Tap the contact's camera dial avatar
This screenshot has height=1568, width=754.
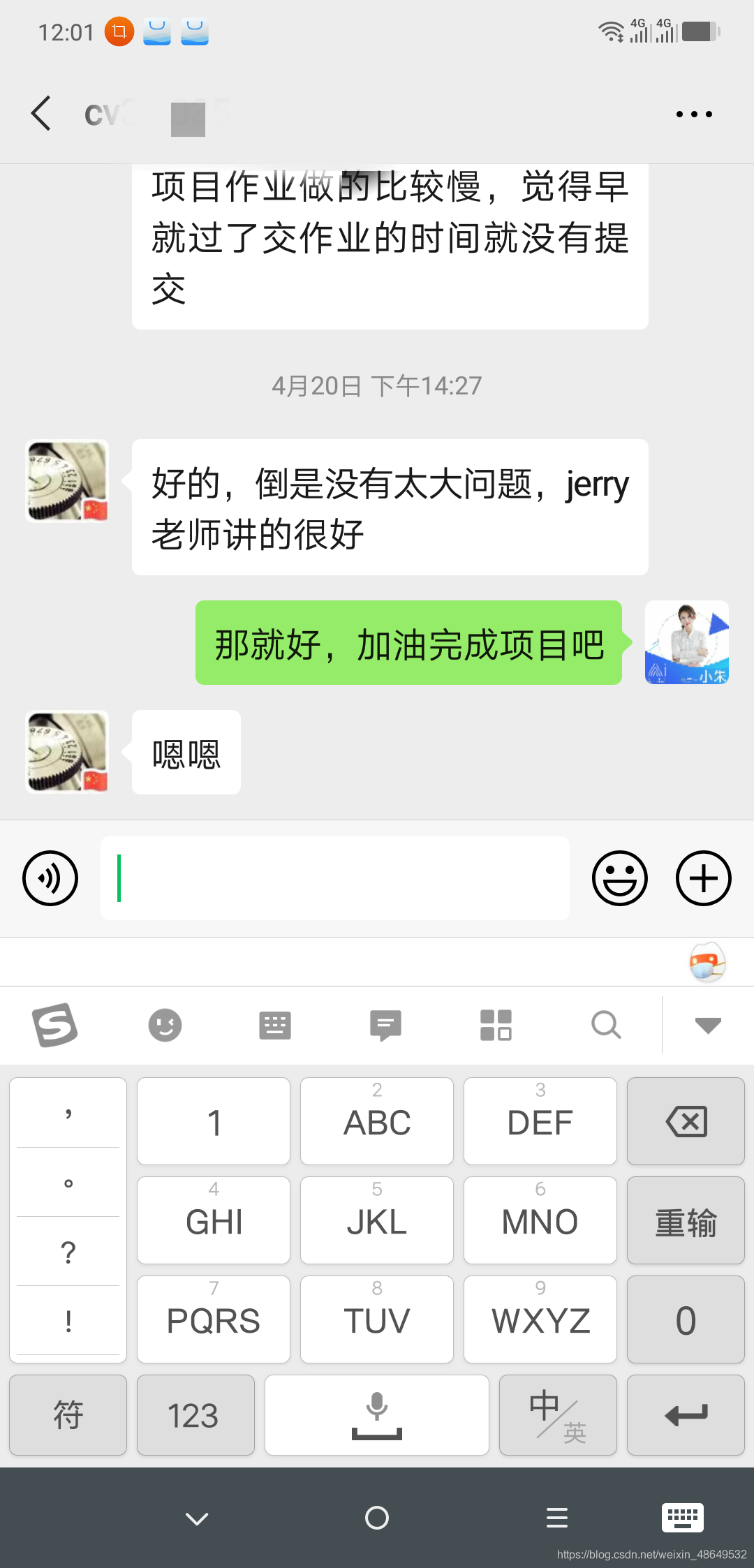pos(66,481)
